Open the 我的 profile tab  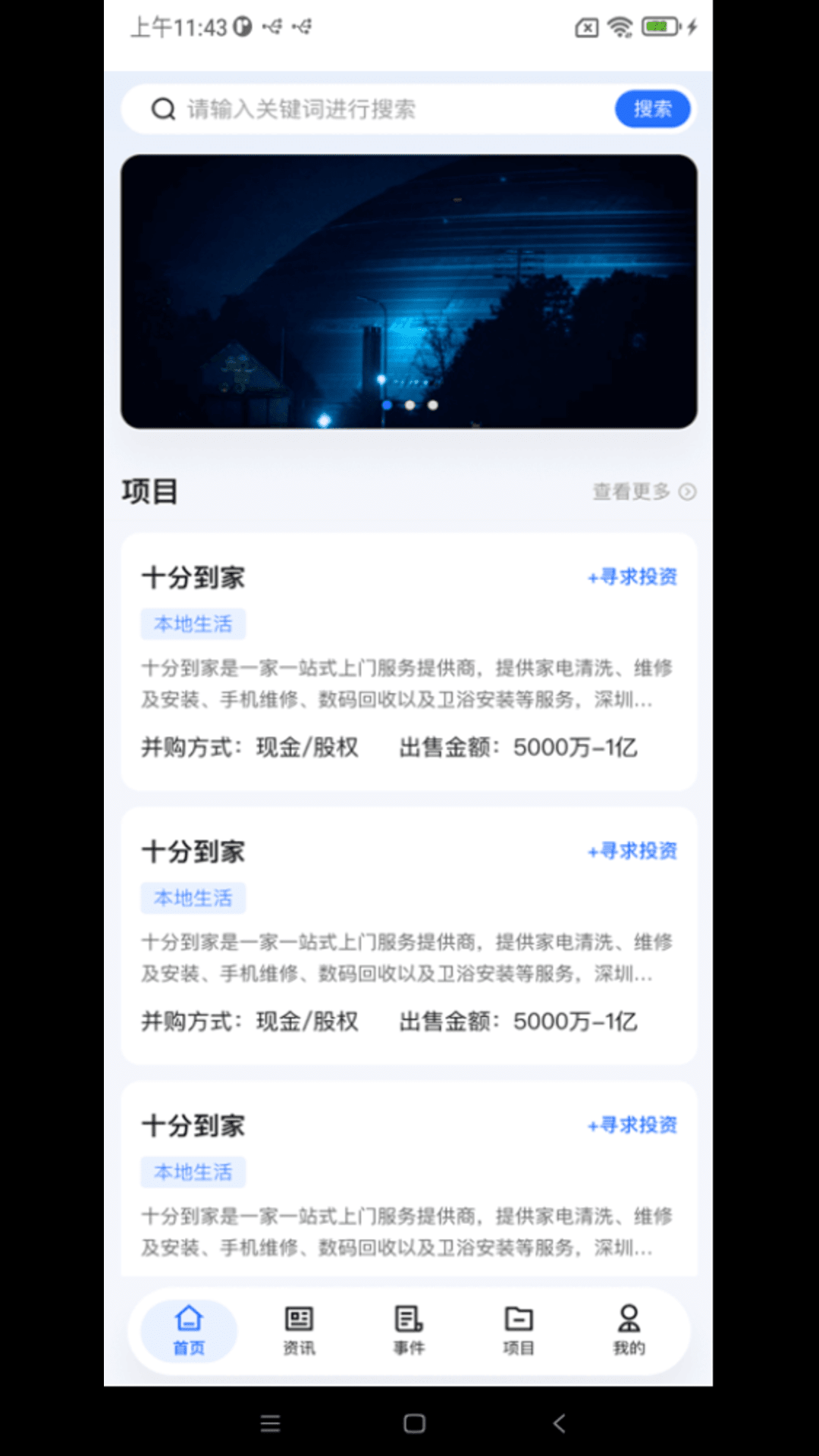629,1330
